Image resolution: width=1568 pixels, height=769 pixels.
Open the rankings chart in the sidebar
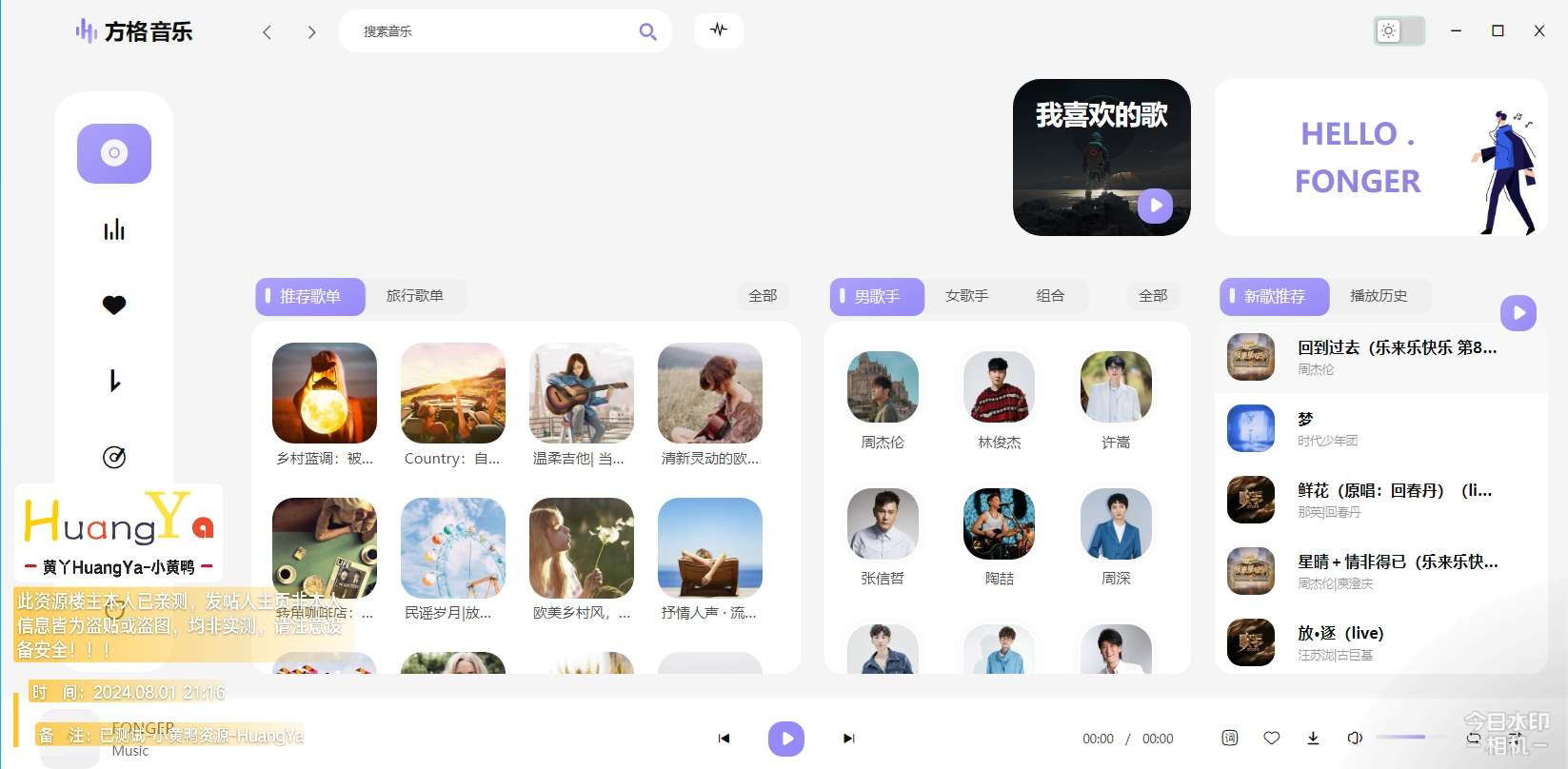click(114, 229)
